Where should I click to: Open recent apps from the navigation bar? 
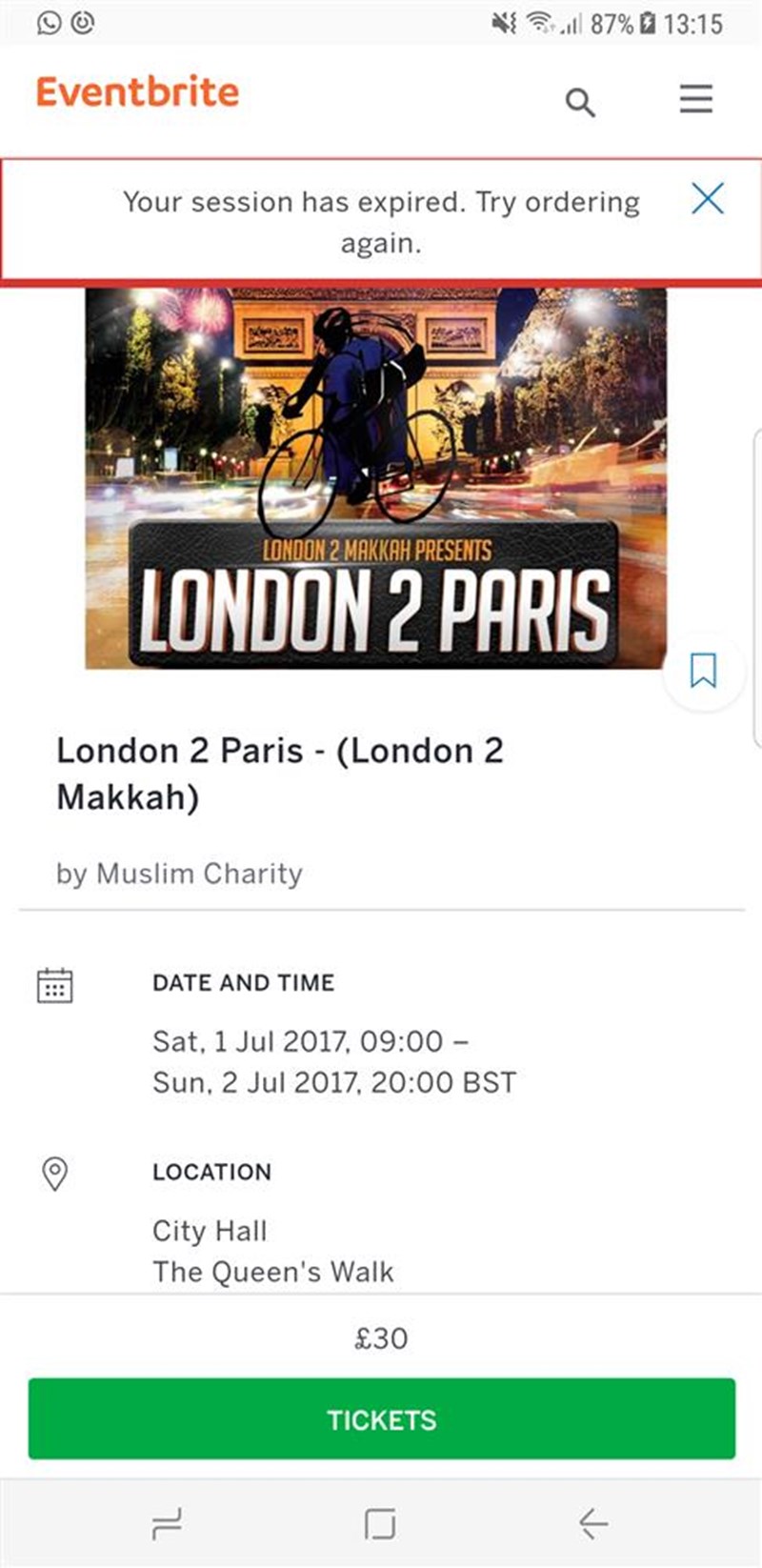point(167,1523)
